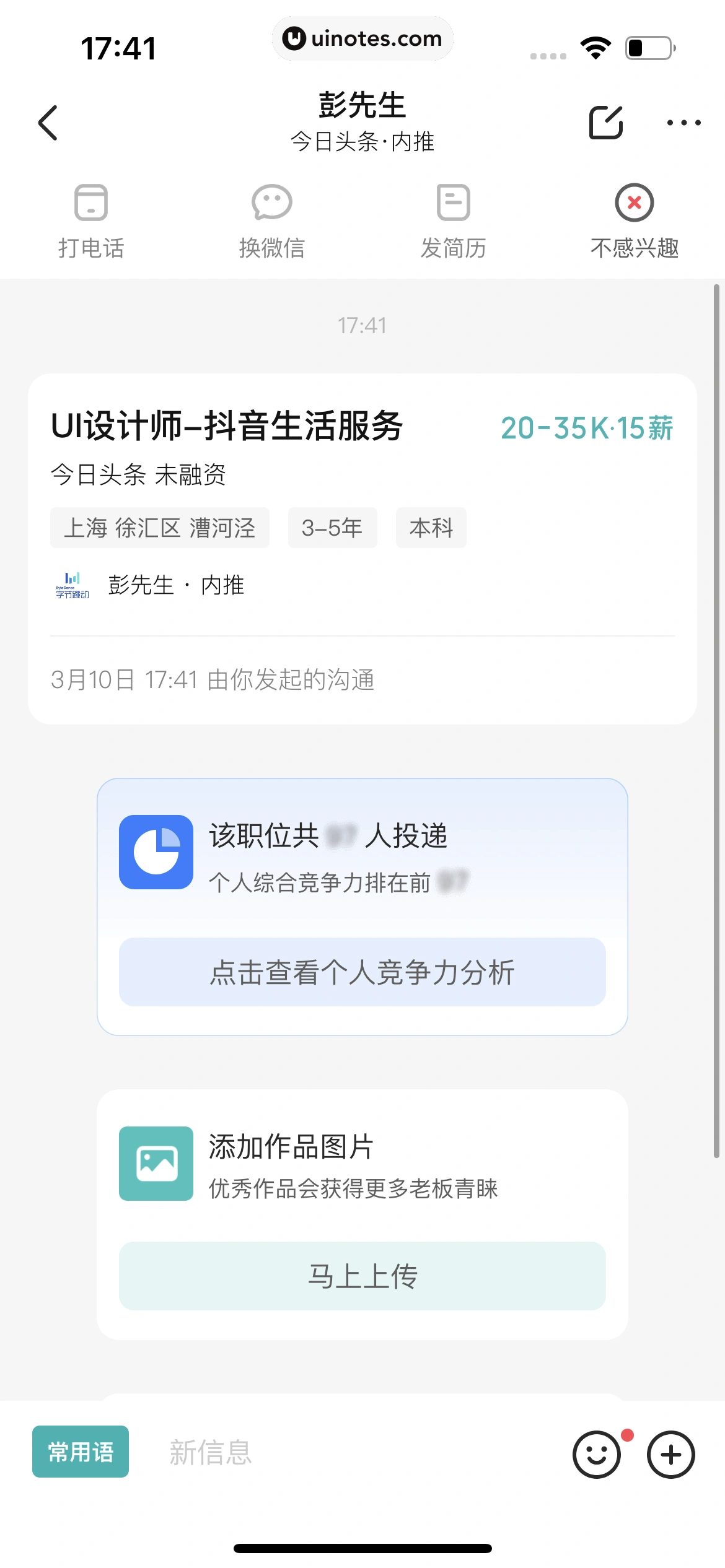Select the 换微信 WeChat exchange icon
This screenshot has width=725, height=1568.
click(271, 203)
